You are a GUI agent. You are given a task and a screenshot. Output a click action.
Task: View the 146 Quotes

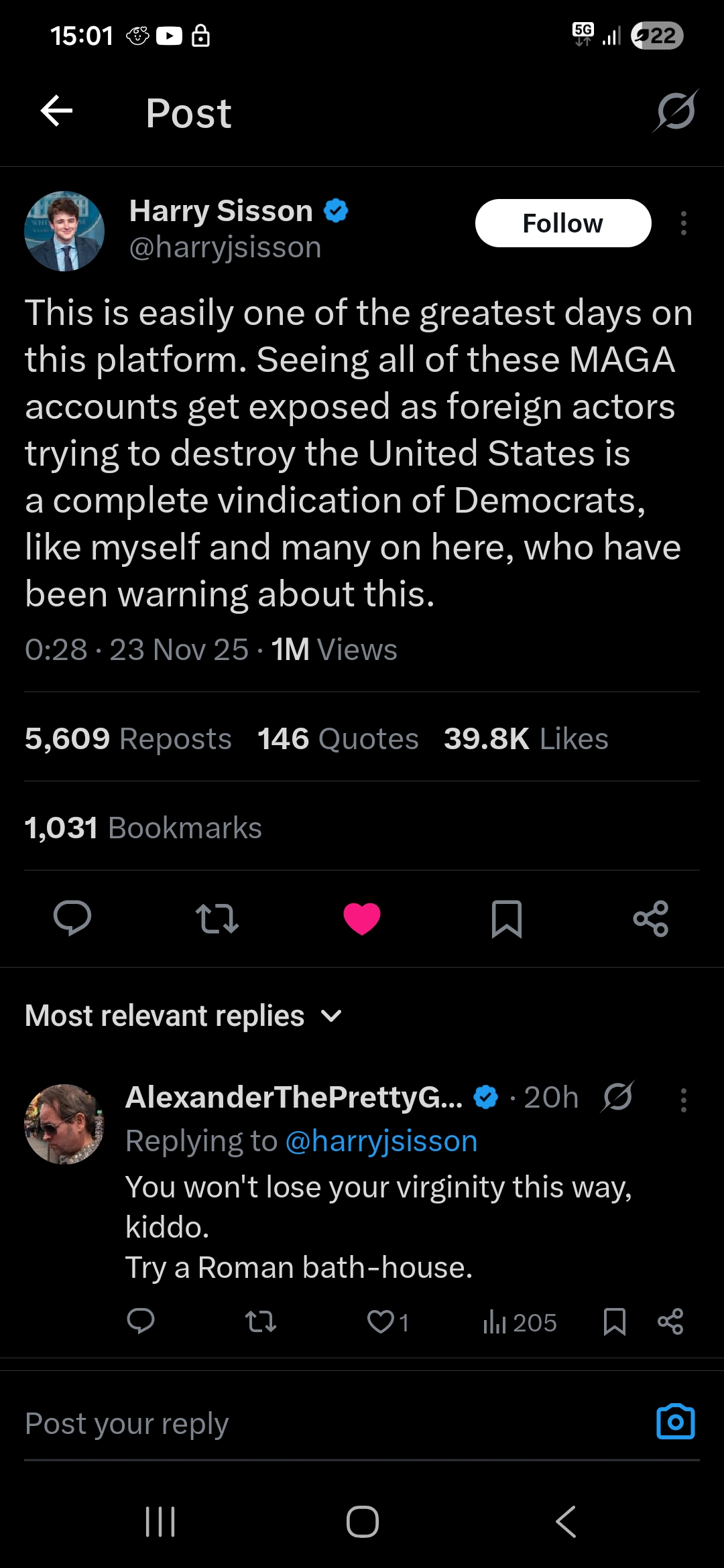click(x=338, y=738)
